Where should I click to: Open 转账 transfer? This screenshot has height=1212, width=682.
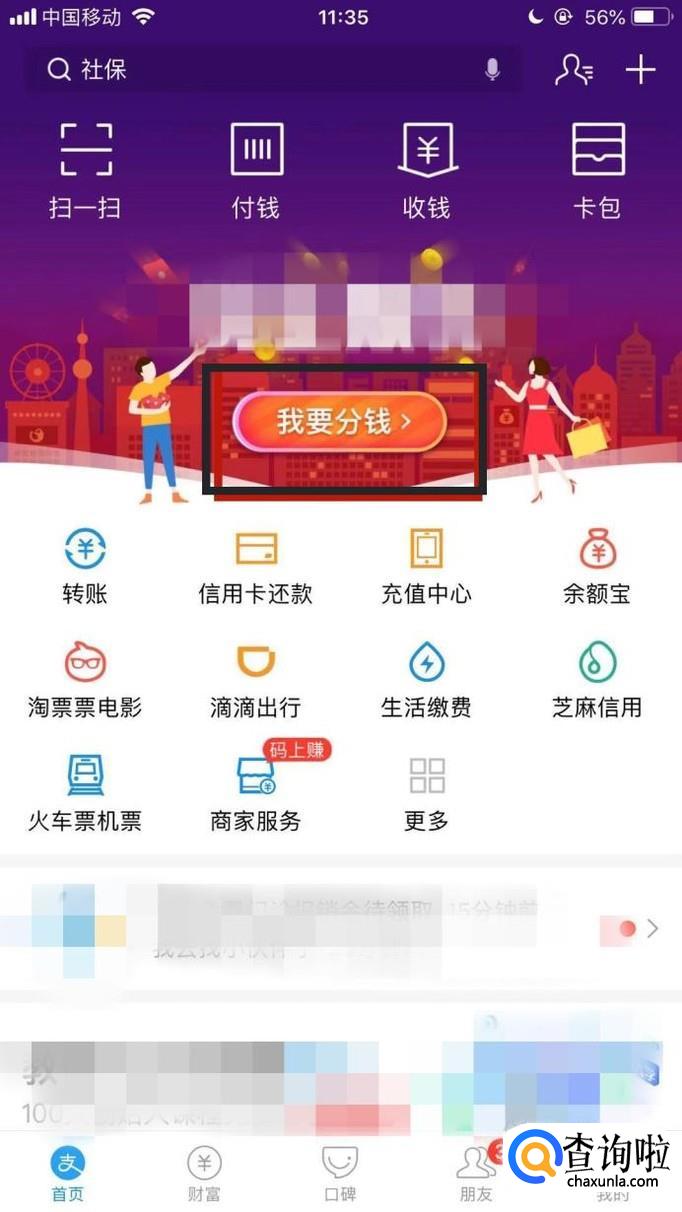pyautogui.click(x=85, y=566)
